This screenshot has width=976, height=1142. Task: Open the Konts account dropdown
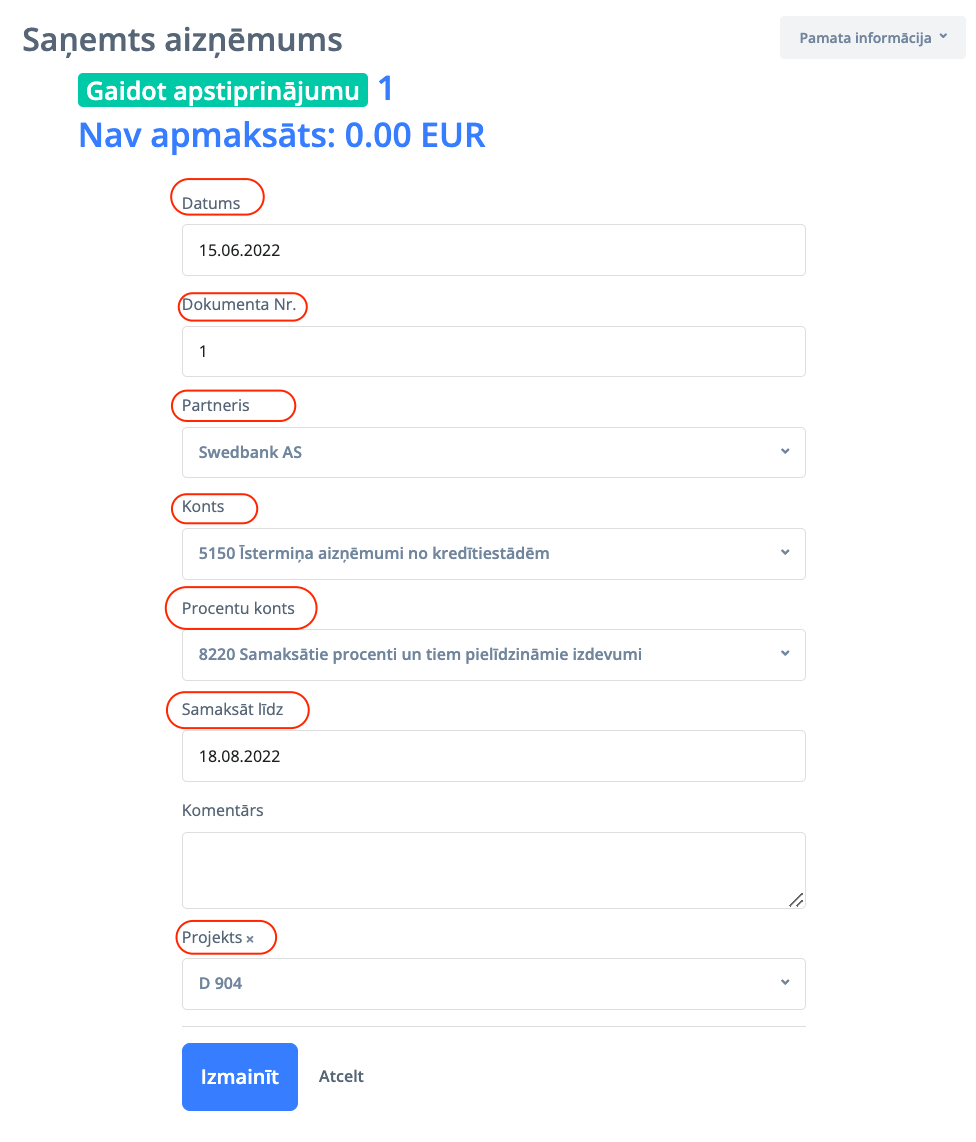(493, 554)
